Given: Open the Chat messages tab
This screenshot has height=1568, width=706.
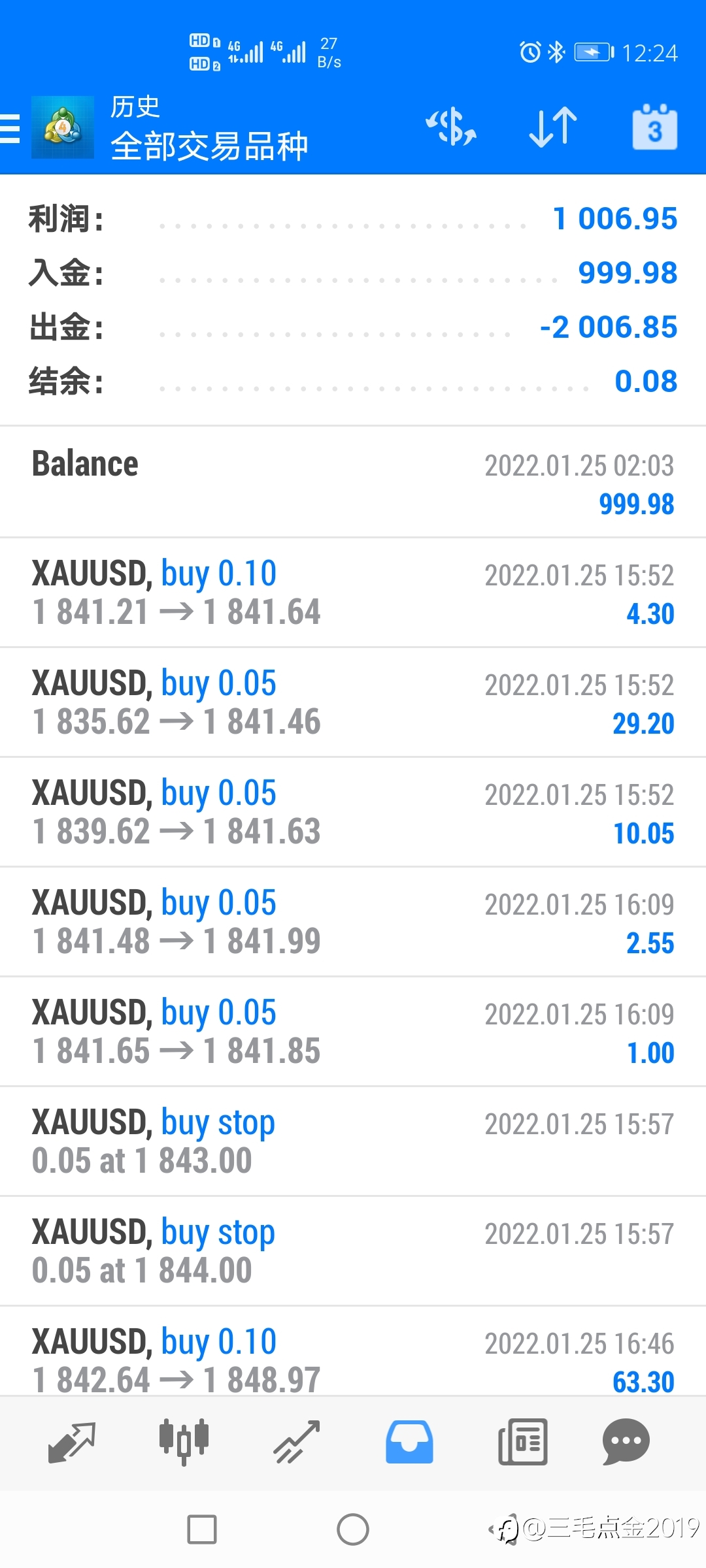Looking at the screenshot, I should click(626, 1441).
